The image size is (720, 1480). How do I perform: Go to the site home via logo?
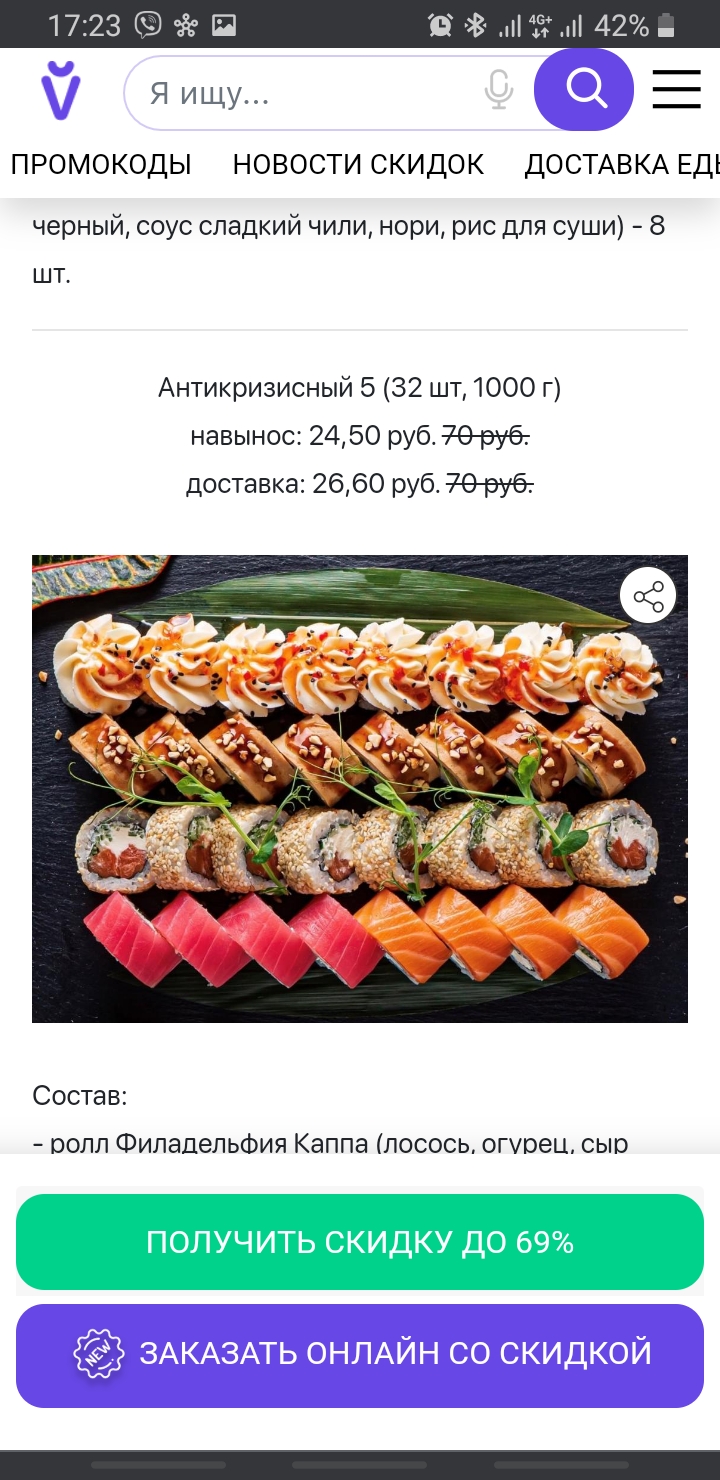61,91
